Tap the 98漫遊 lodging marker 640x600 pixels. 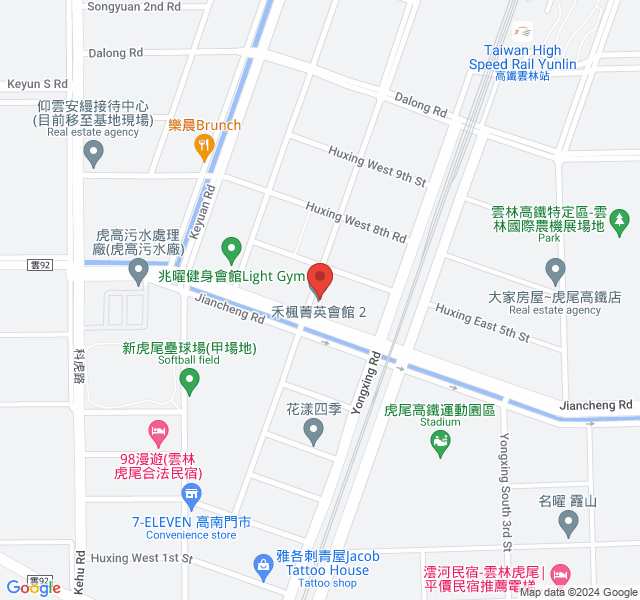pos(158,432)
